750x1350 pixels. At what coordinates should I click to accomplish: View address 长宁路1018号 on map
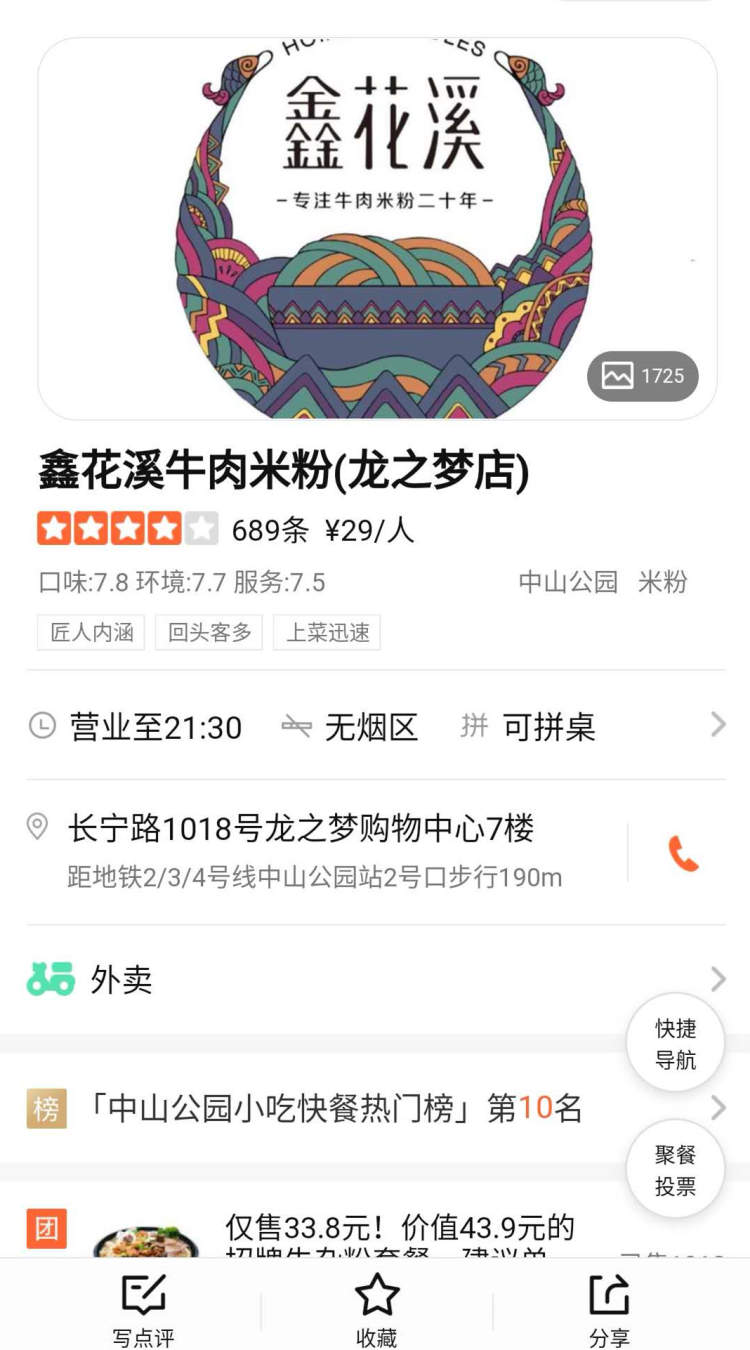point(301,829)
